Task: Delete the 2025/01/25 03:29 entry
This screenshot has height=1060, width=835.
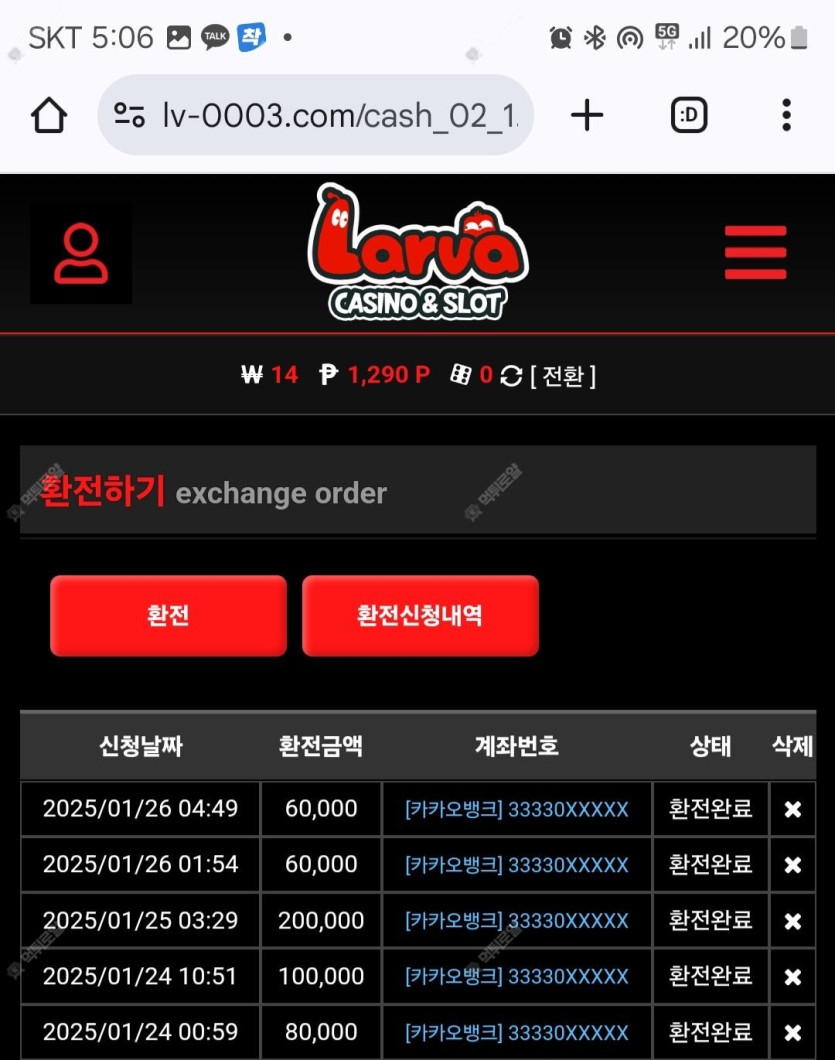Action: click(x=792, y=922)
